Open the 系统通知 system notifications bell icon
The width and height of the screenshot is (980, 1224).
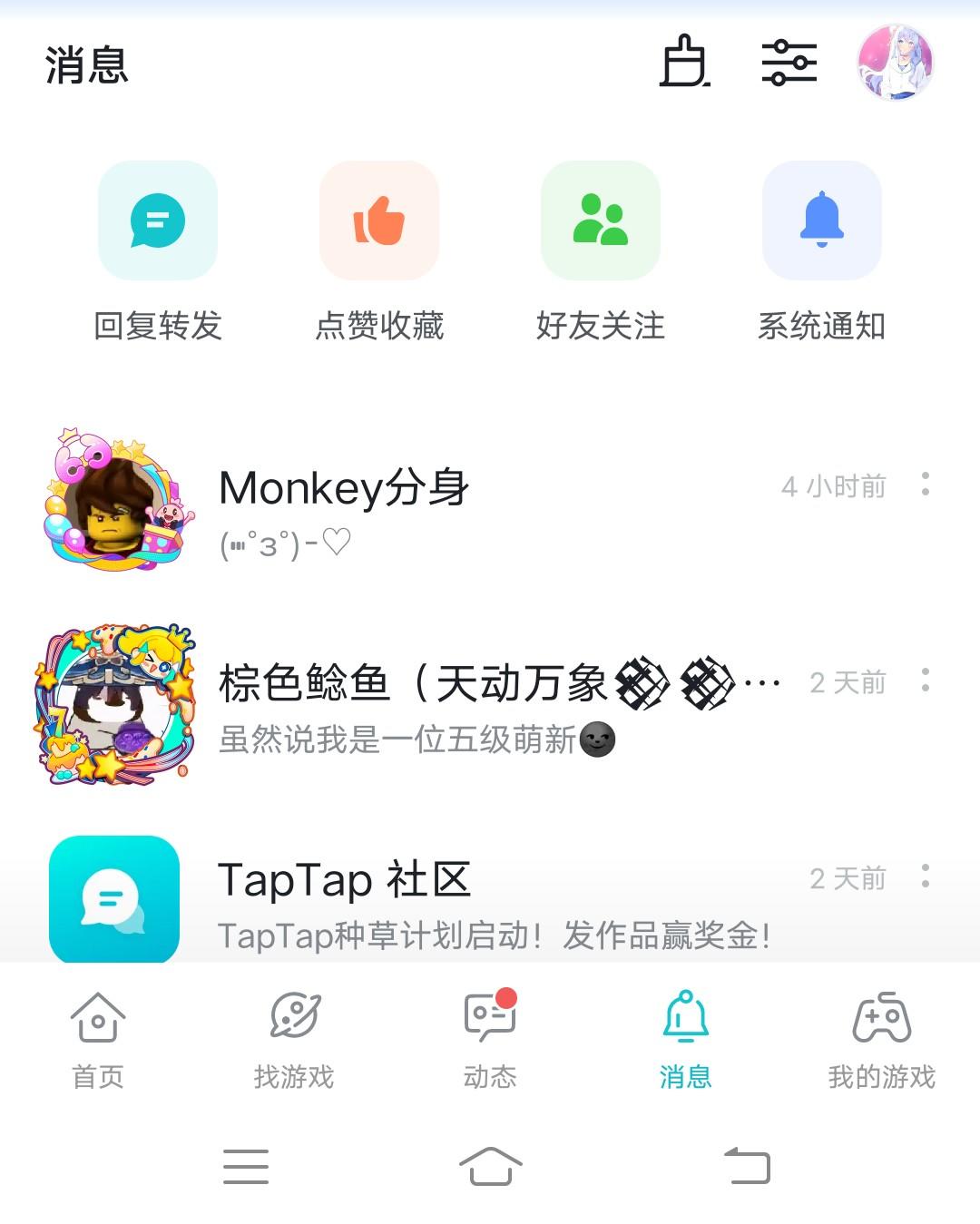[x=821, y=220]
